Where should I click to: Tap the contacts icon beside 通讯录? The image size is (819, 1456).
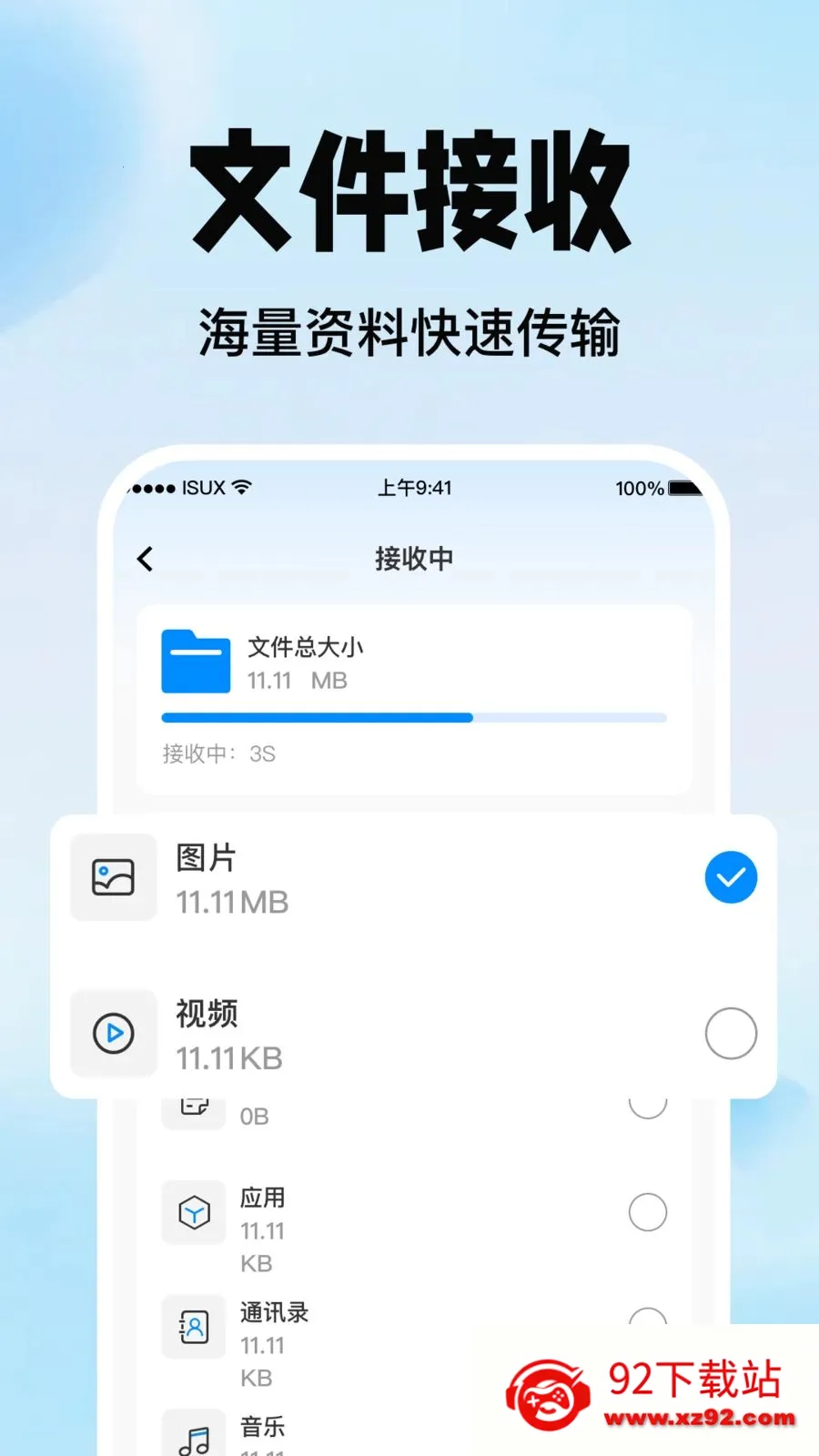(x=193, y=1327)
